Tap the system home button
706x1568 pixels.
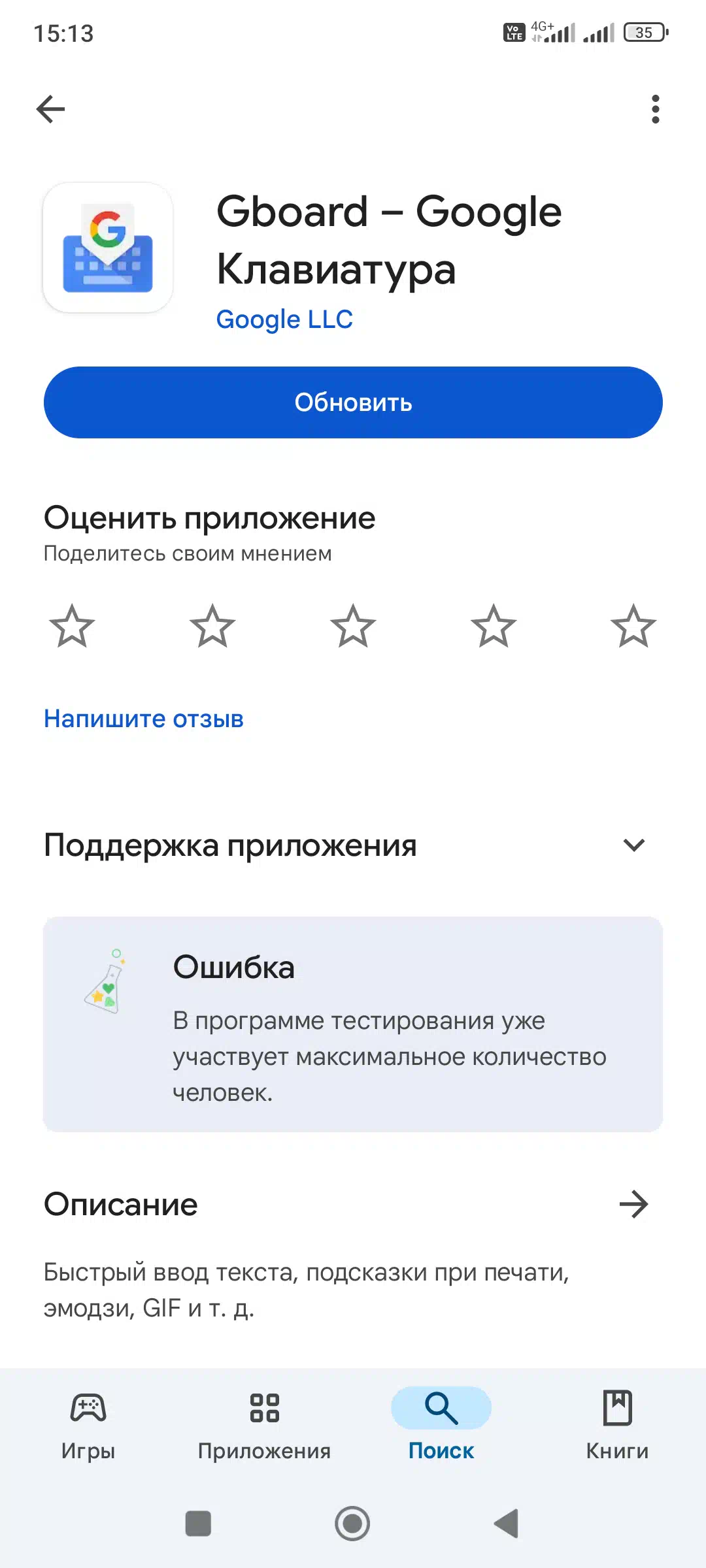pos(352,1524)
